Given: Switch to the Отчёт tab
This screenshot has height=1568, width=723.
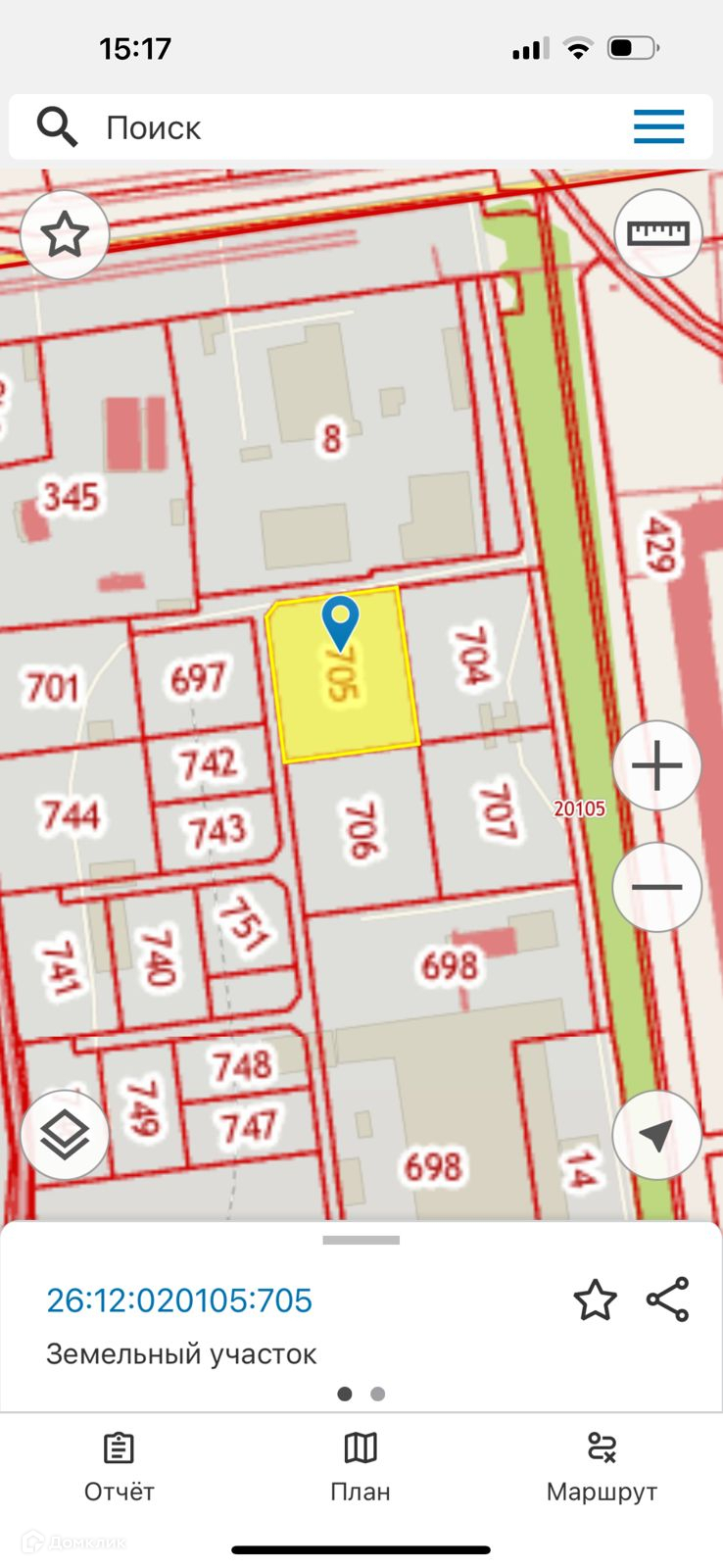Looking at the screenshot, I should coord(120,1467).
